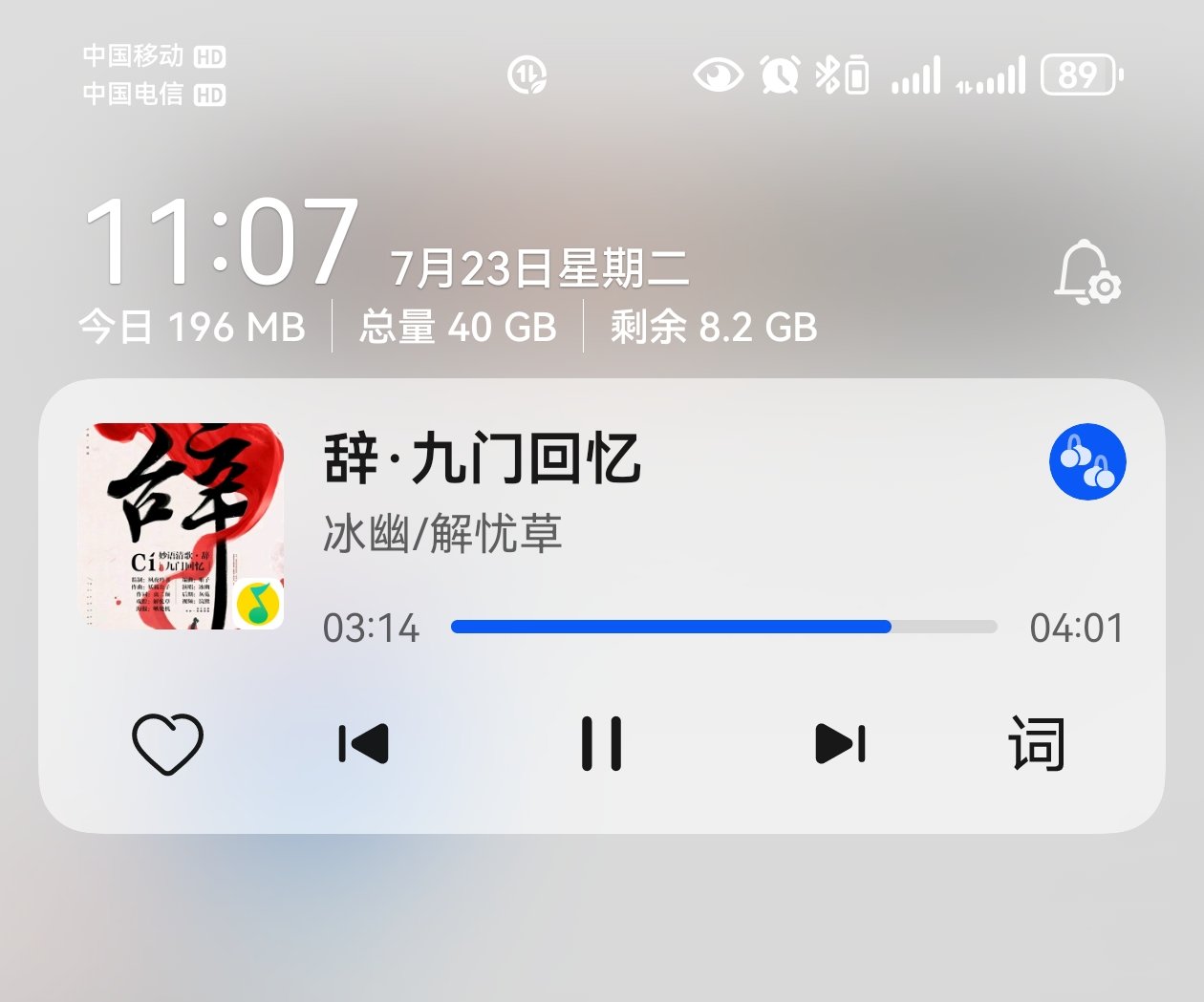This screenshot has height=1002, width=1204.
Task: Skip to the previous track
Action: [364, 743]
